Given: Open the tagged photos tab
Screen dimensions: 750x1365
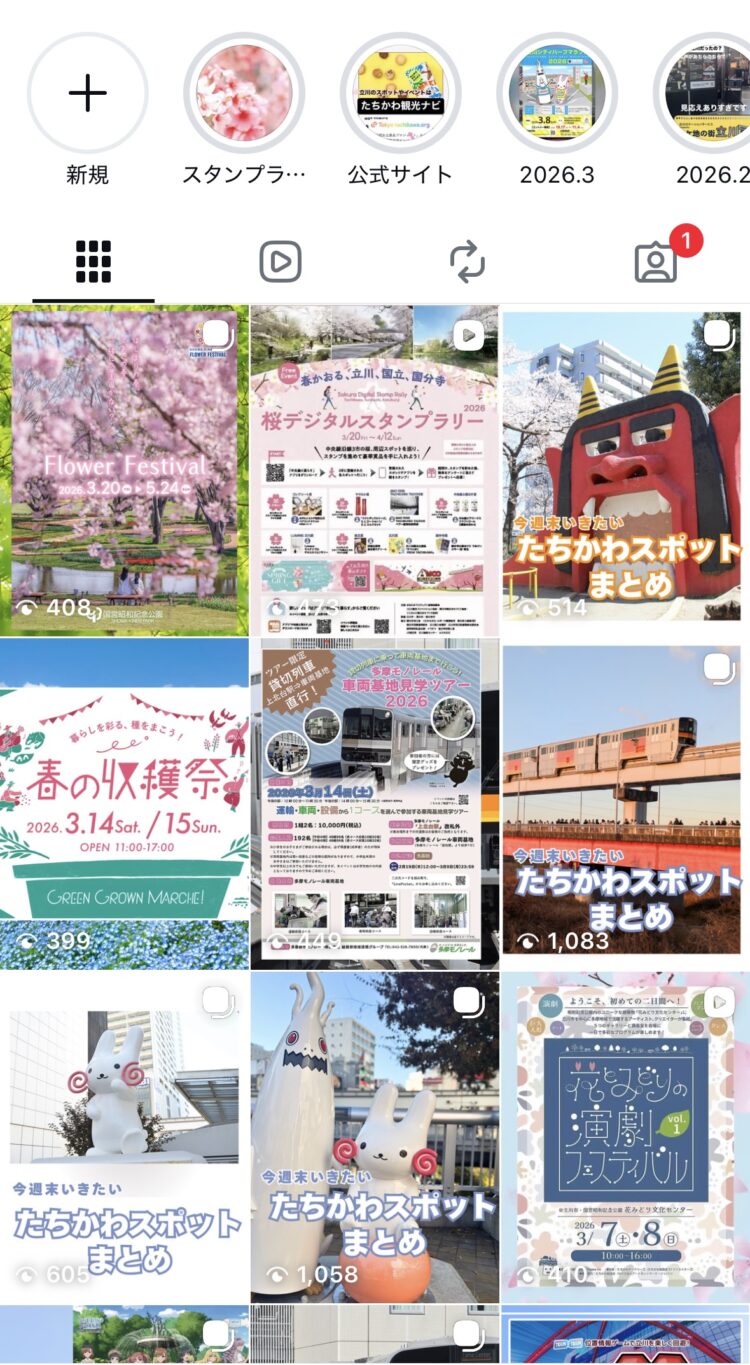Looking at the screenshot, I should (x=656, y=262).
